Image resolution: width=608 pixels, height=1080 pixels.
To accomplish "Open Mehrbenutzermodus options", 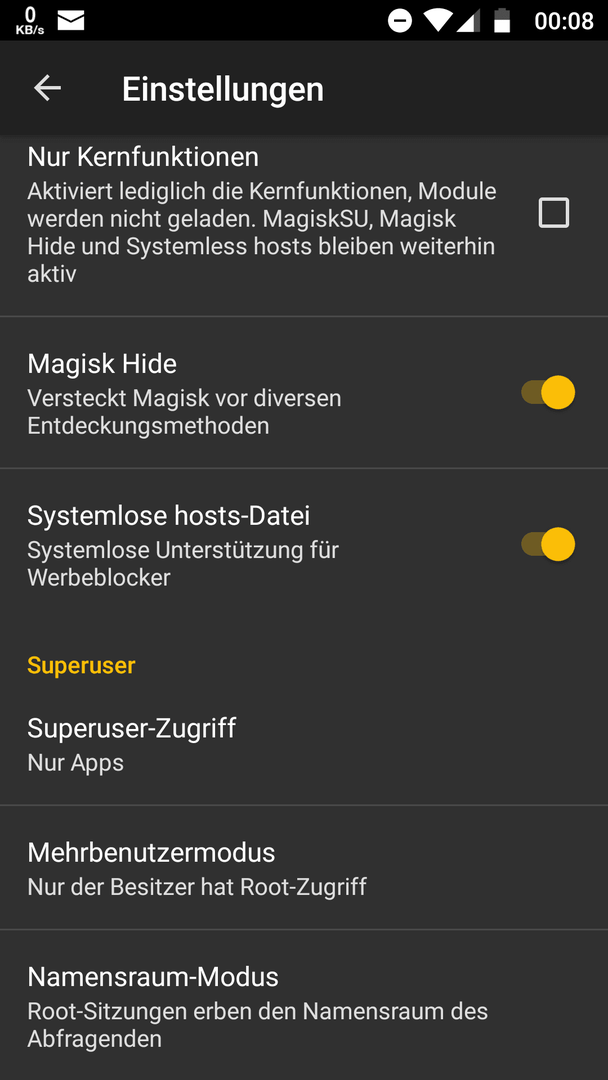I will (304, 867).
